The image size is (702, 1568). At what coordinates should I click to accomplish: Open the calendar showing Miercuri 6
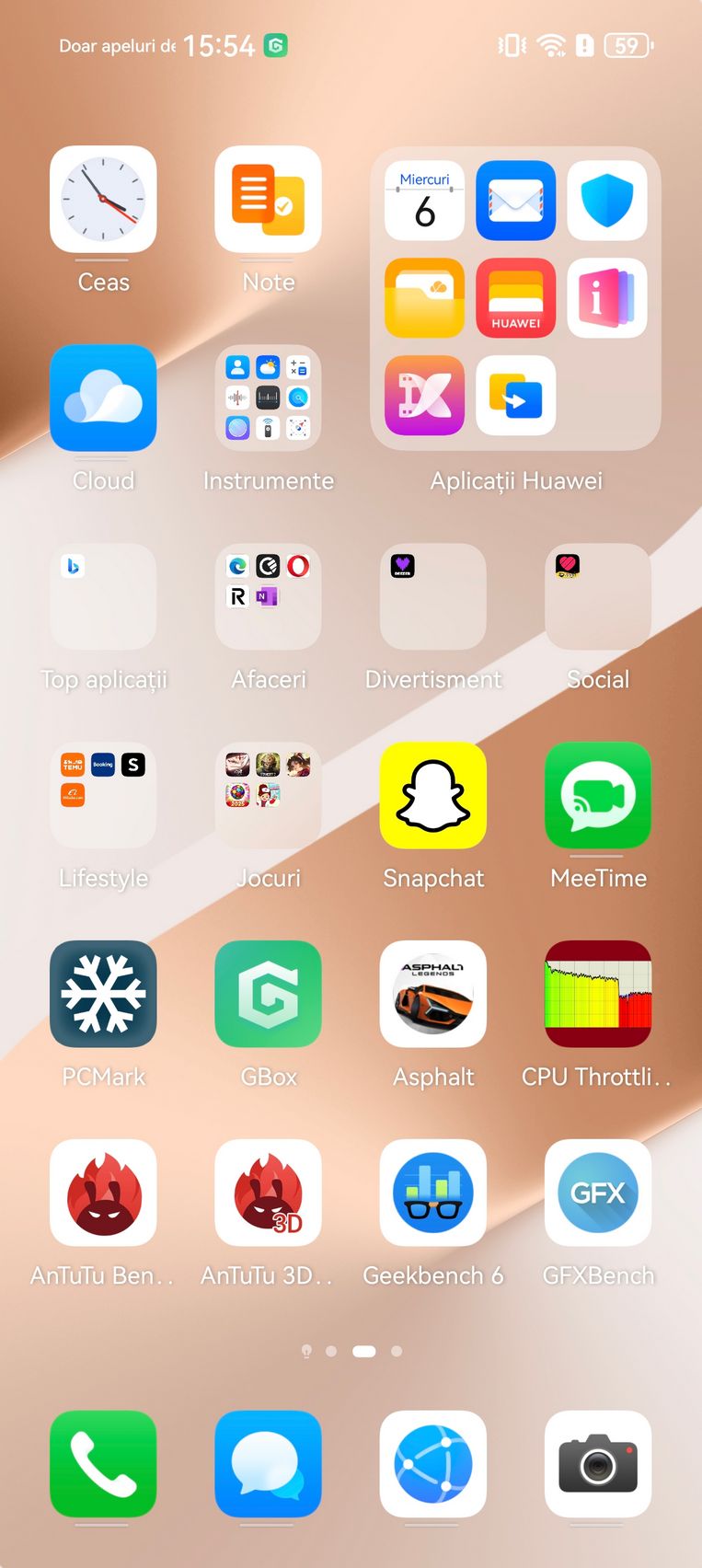[424, 201]
